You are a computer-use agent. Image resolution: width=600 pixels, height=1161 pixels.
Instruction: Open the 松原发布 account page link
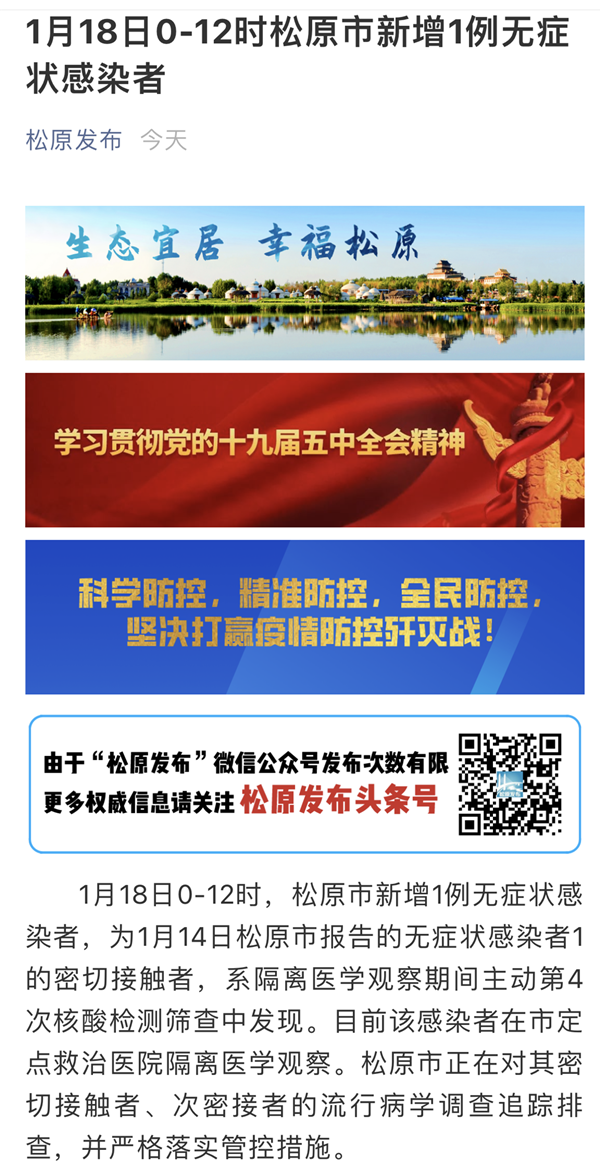click(74, 140)
